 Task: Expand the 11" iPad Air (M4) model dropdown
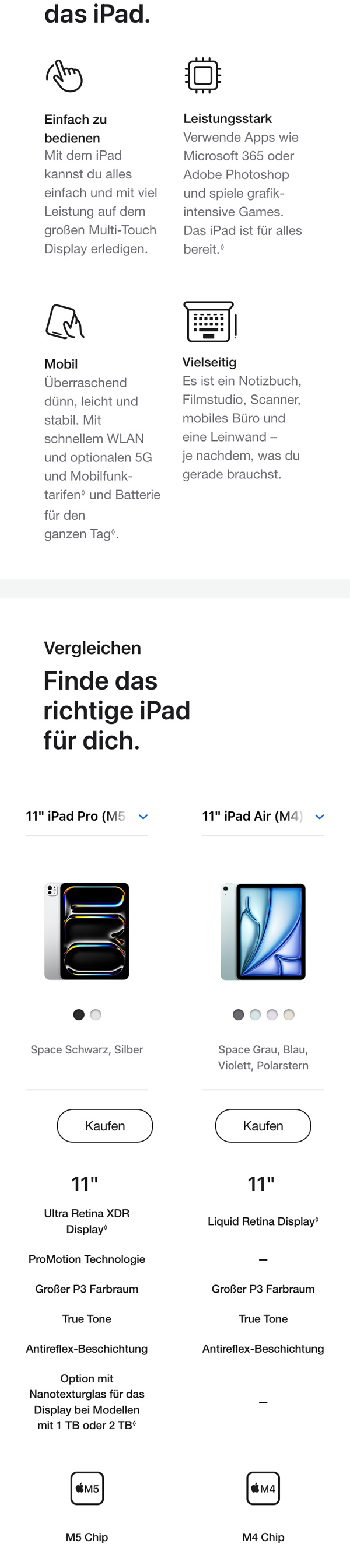[263, 816]
